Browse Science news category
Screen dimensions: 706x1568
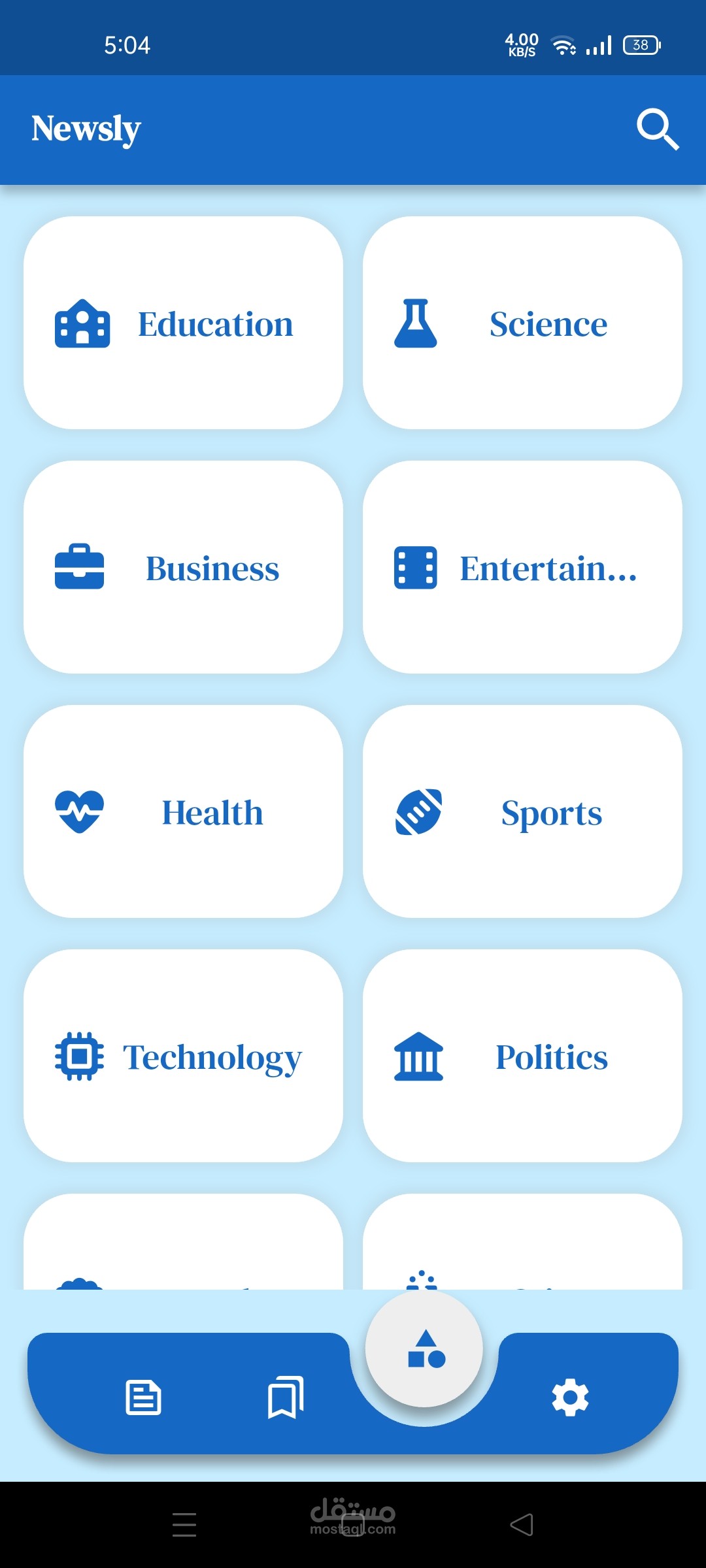pos(522,323)
